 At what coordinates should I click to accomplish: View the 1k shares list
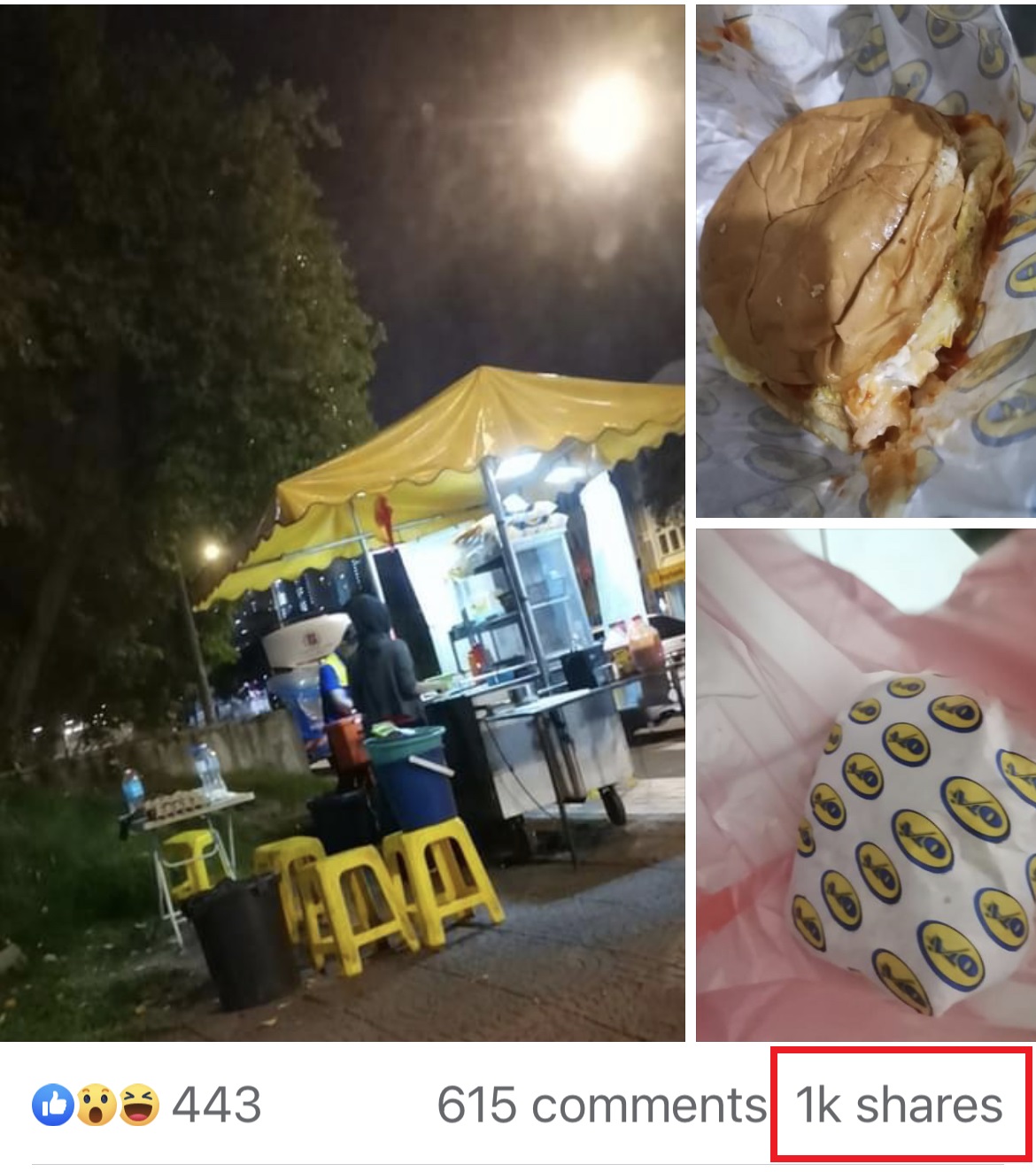pyautogui.click(x=899, y=1106)
